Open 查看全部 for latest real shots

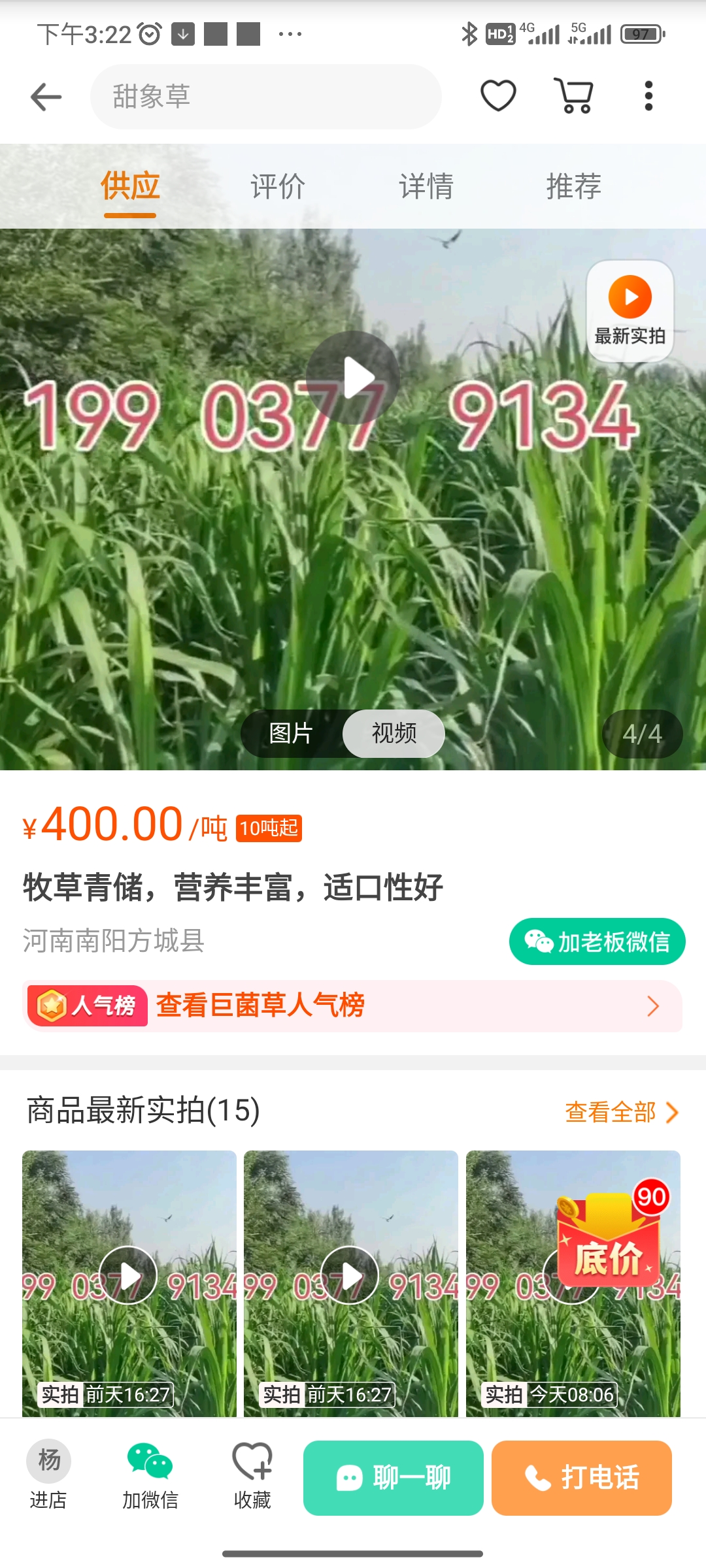[x=621, y=1112]
